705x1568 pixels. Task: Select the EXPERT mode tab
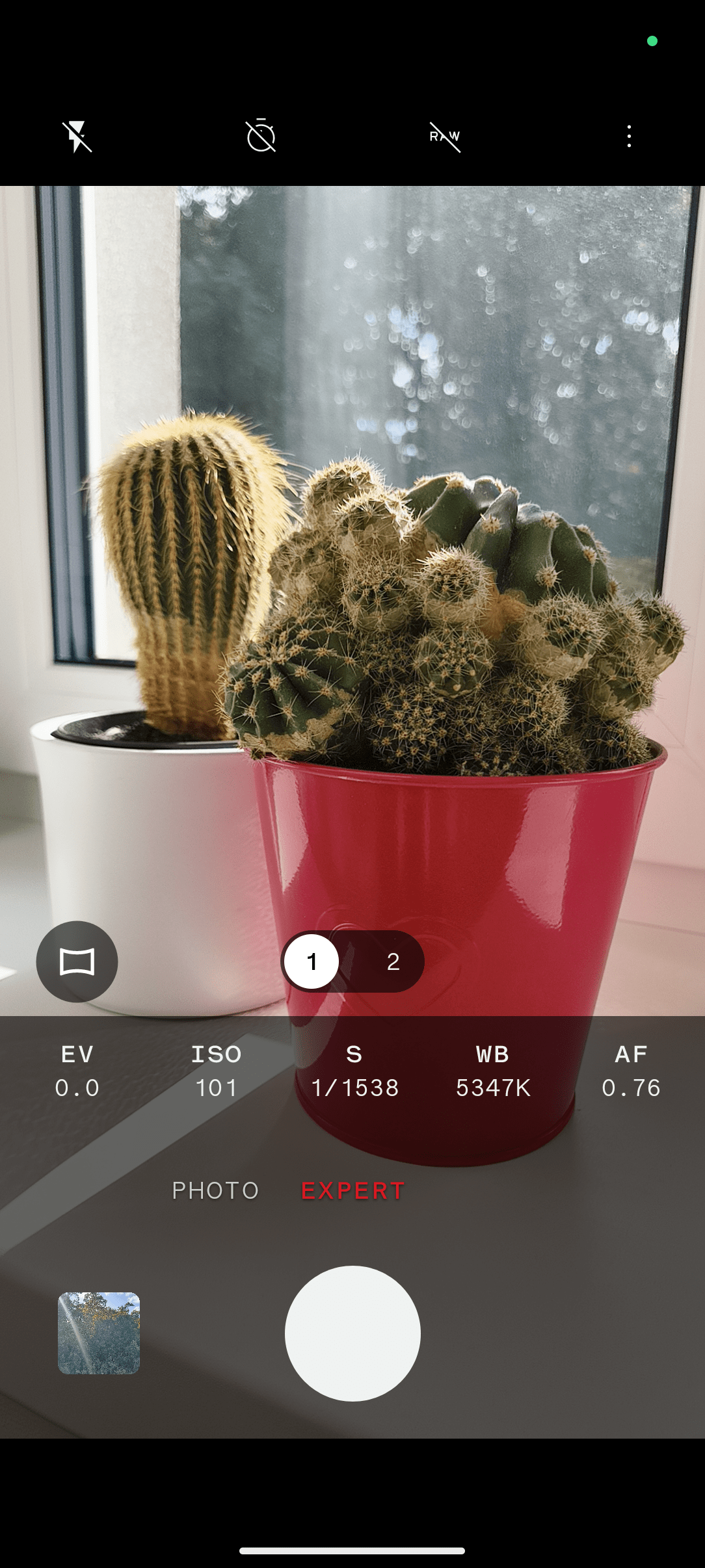tap(353, 1190)
